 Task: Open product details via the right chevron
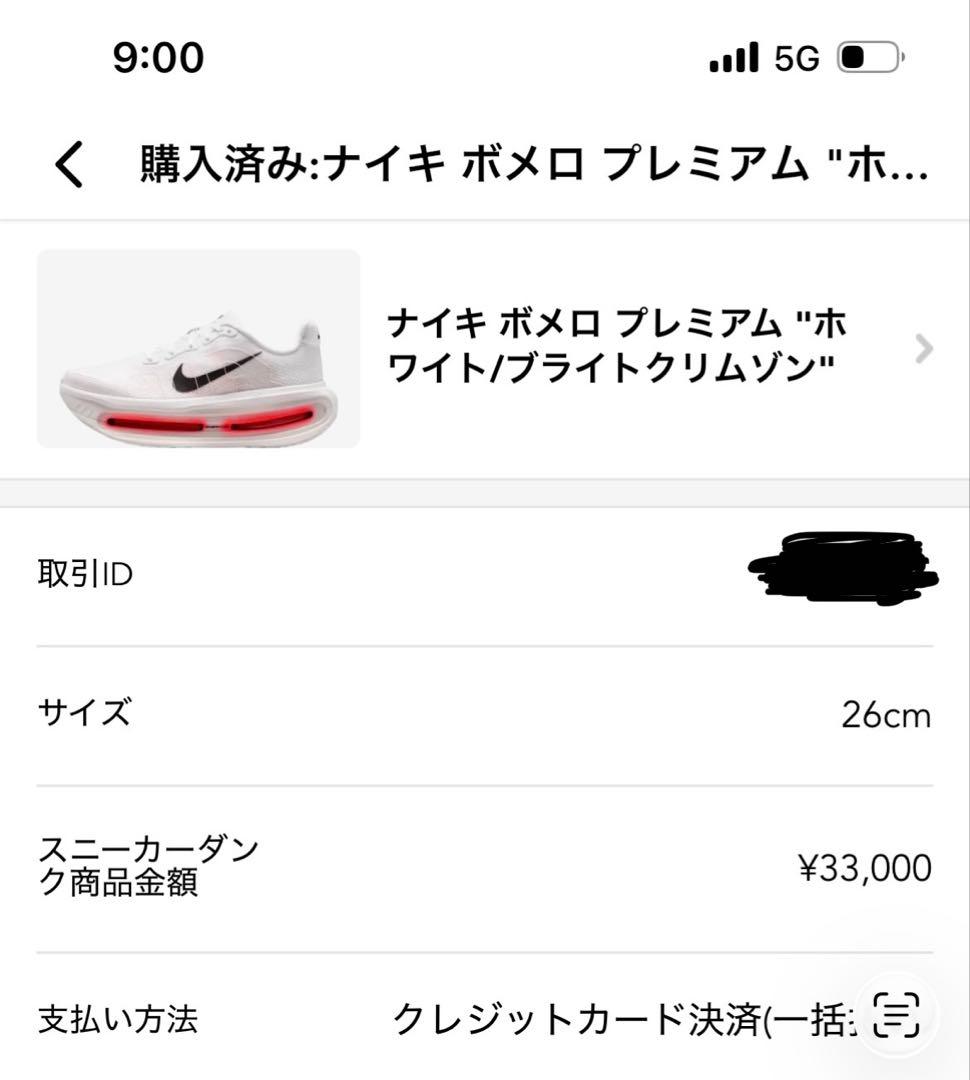click(x=921, y=347)
